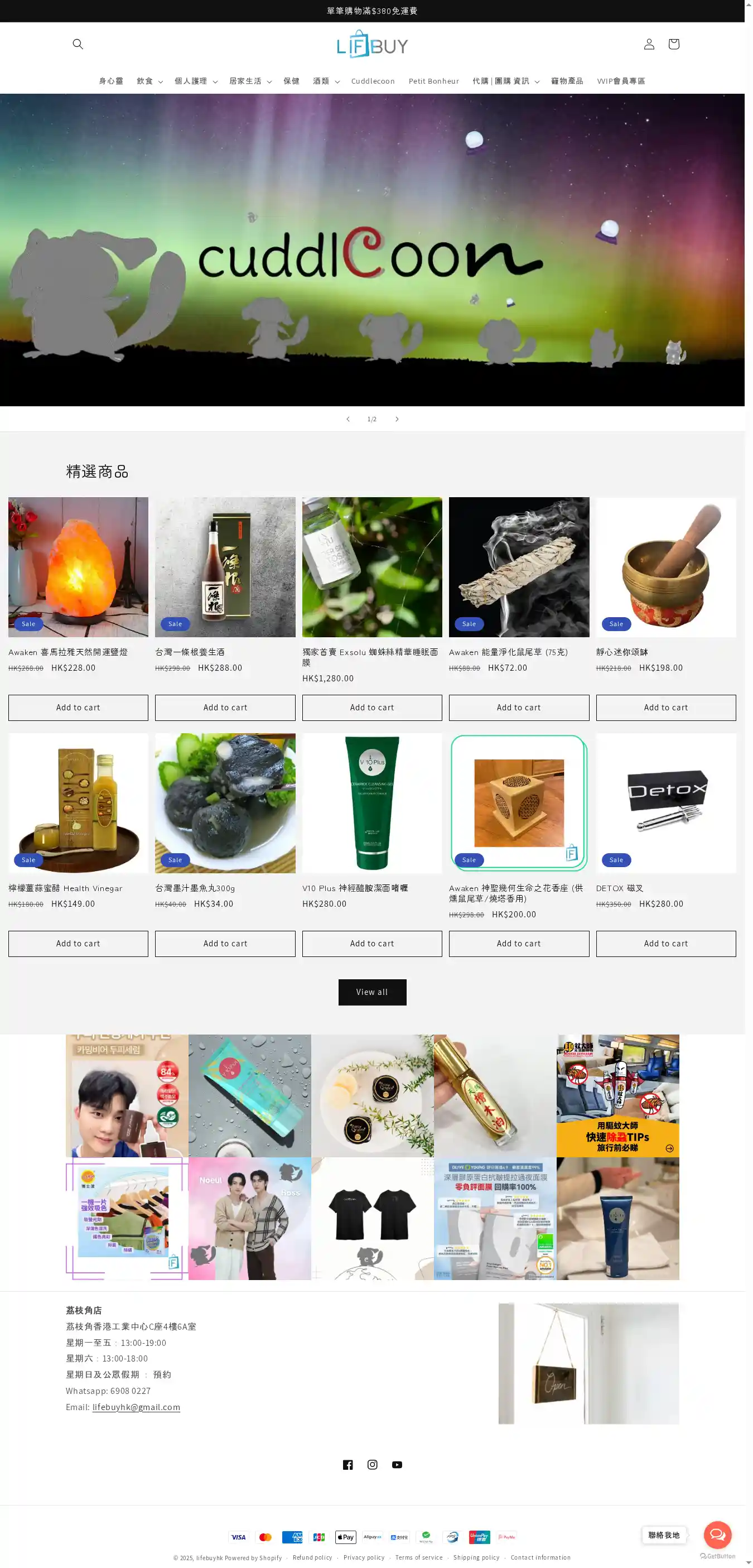The height and width of the screenshot is (1568, 753).
Task: View all featured products
Action: (372, 992)
